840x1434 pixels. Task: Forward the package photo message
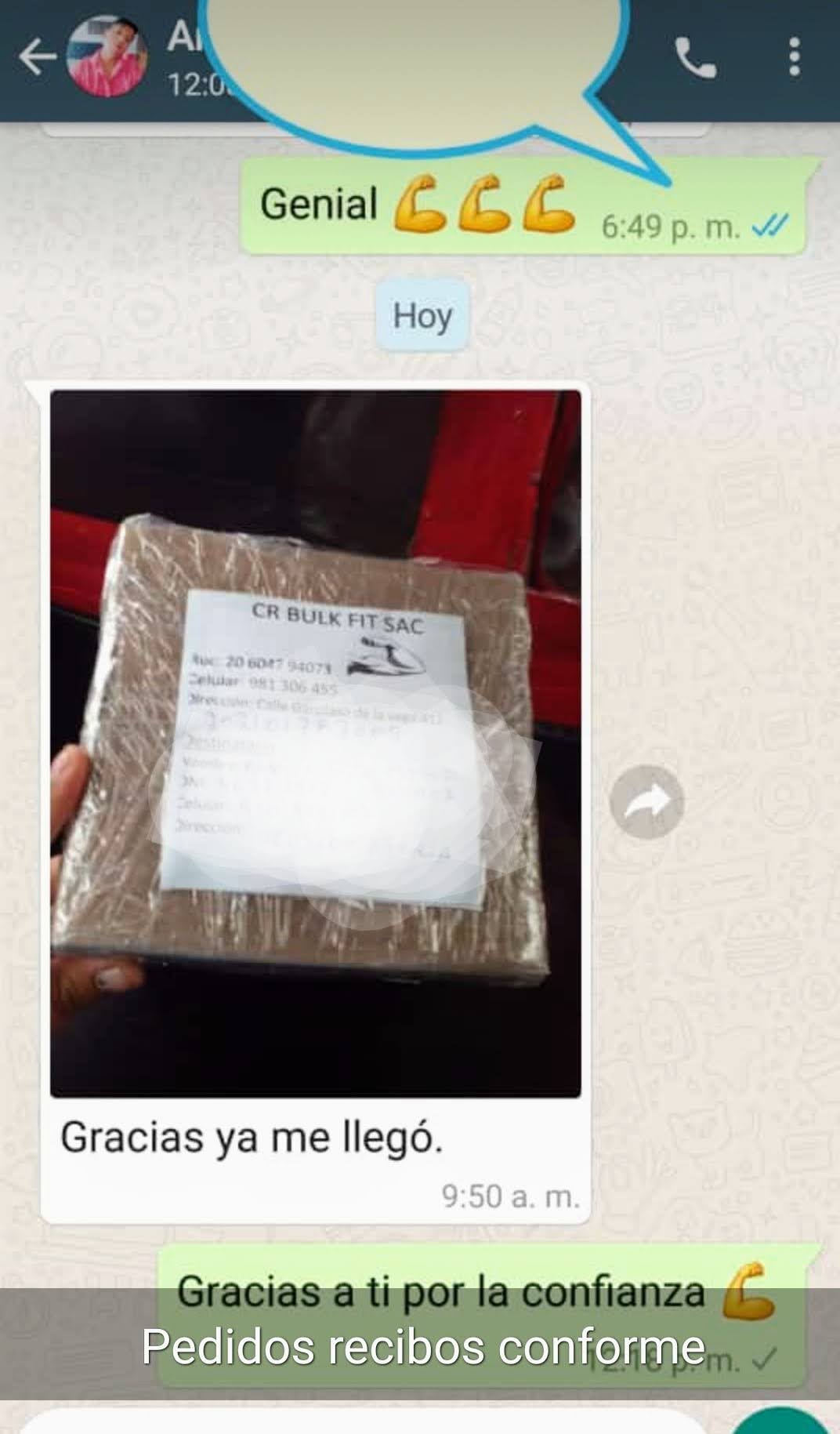tap(646, 801)
